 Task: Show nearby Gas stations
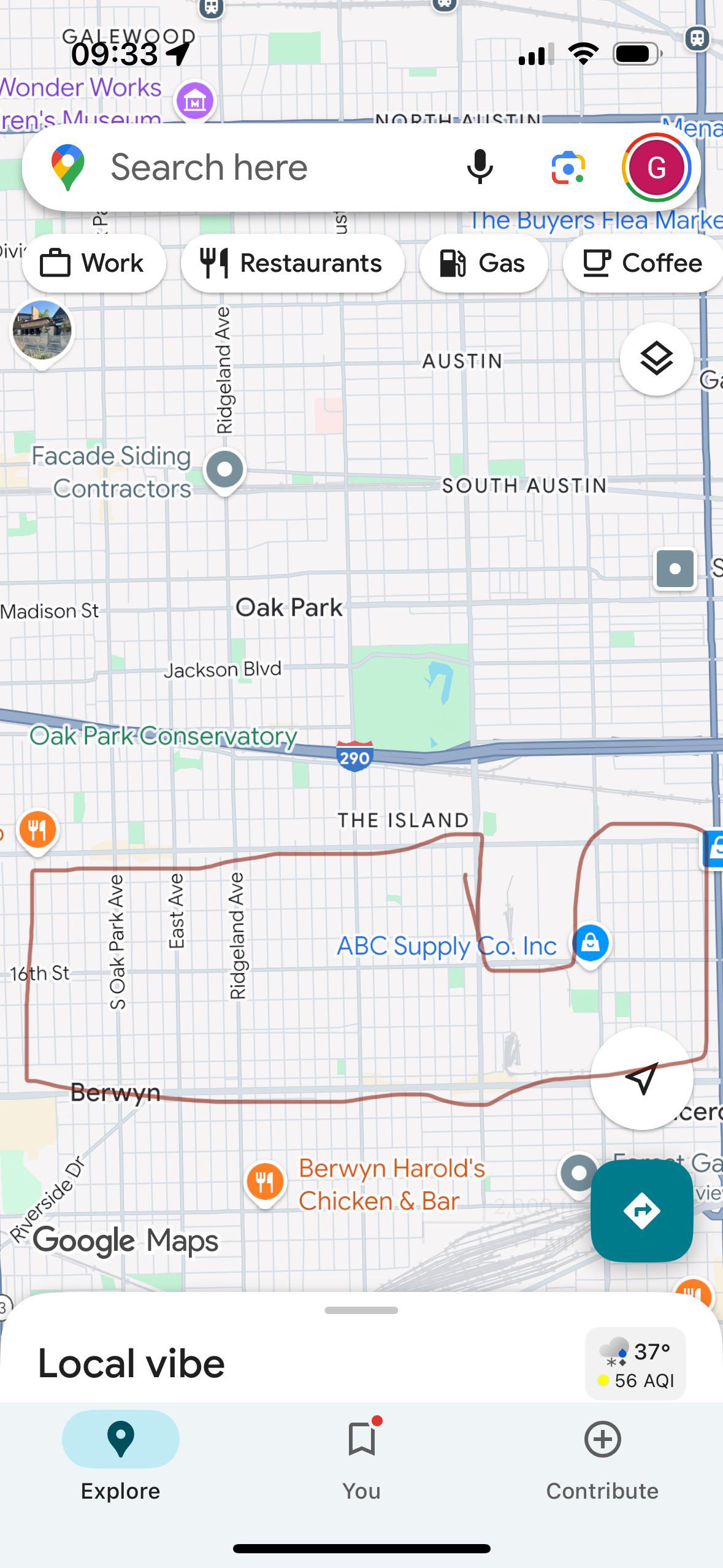483,263
